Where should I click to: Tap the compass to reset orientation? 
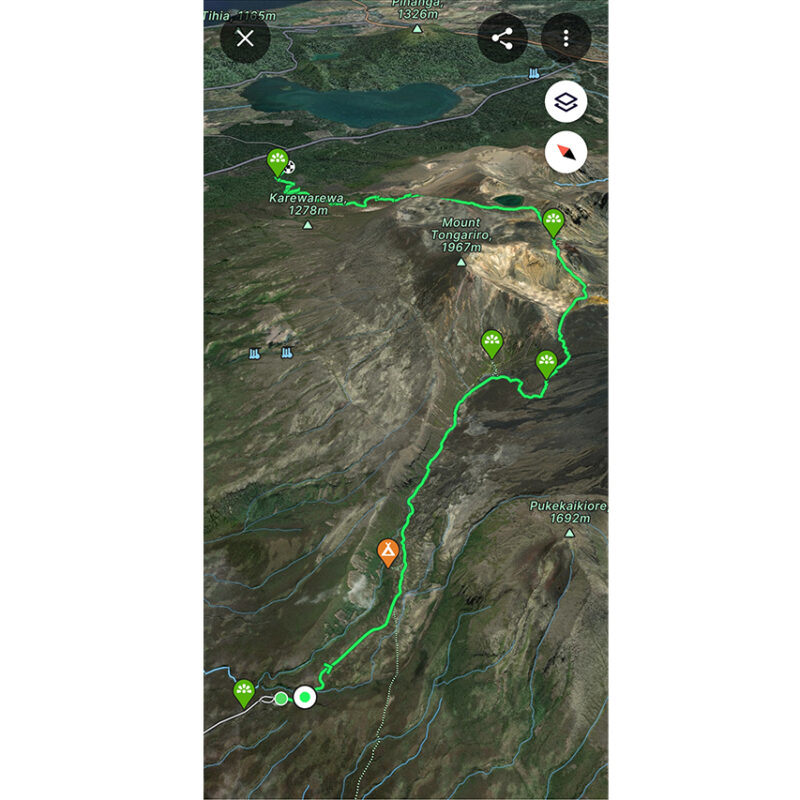[566, 152]
